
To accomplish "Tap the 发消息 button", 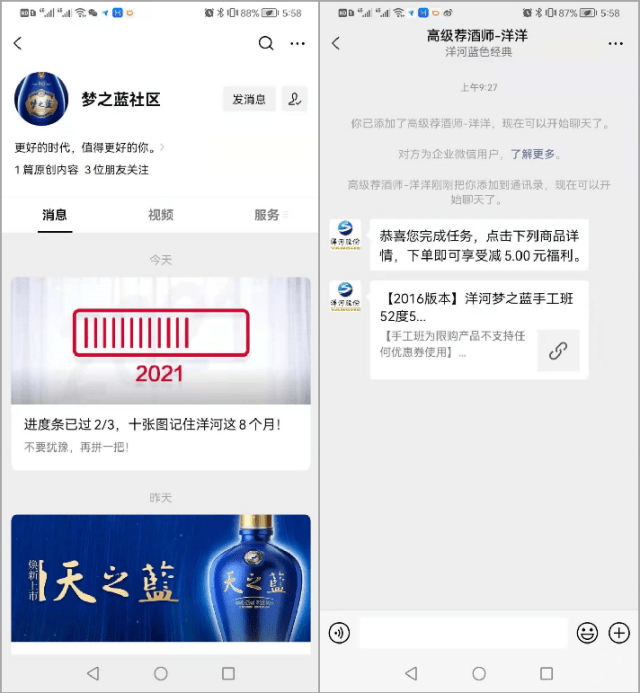I will 248,99.
